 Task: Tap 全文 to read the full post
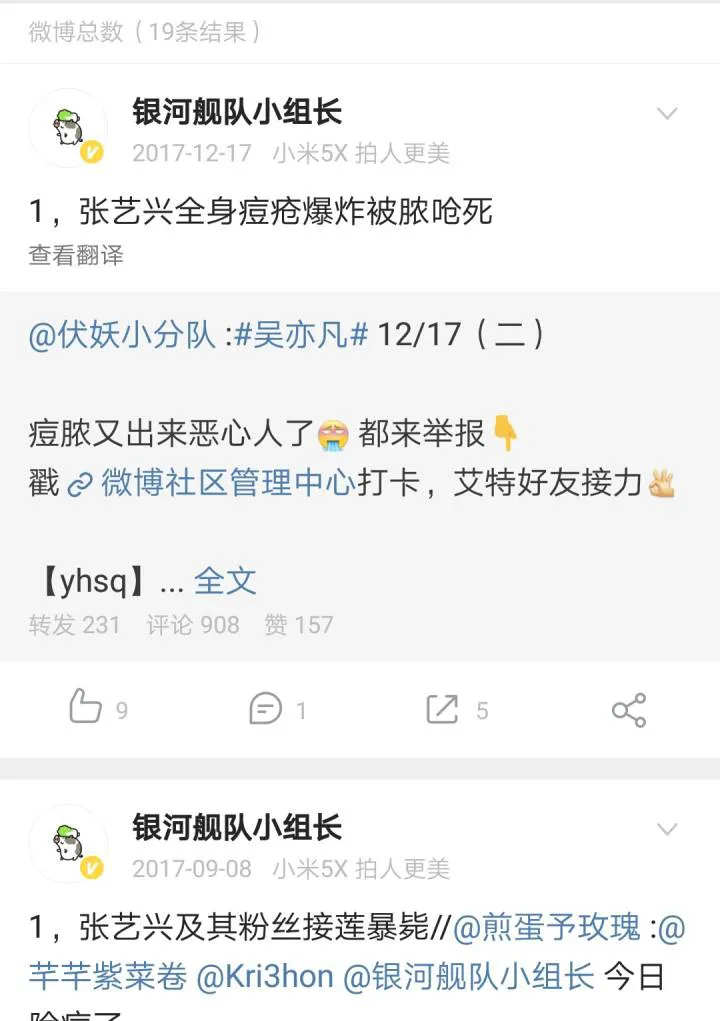coord(225,581)
